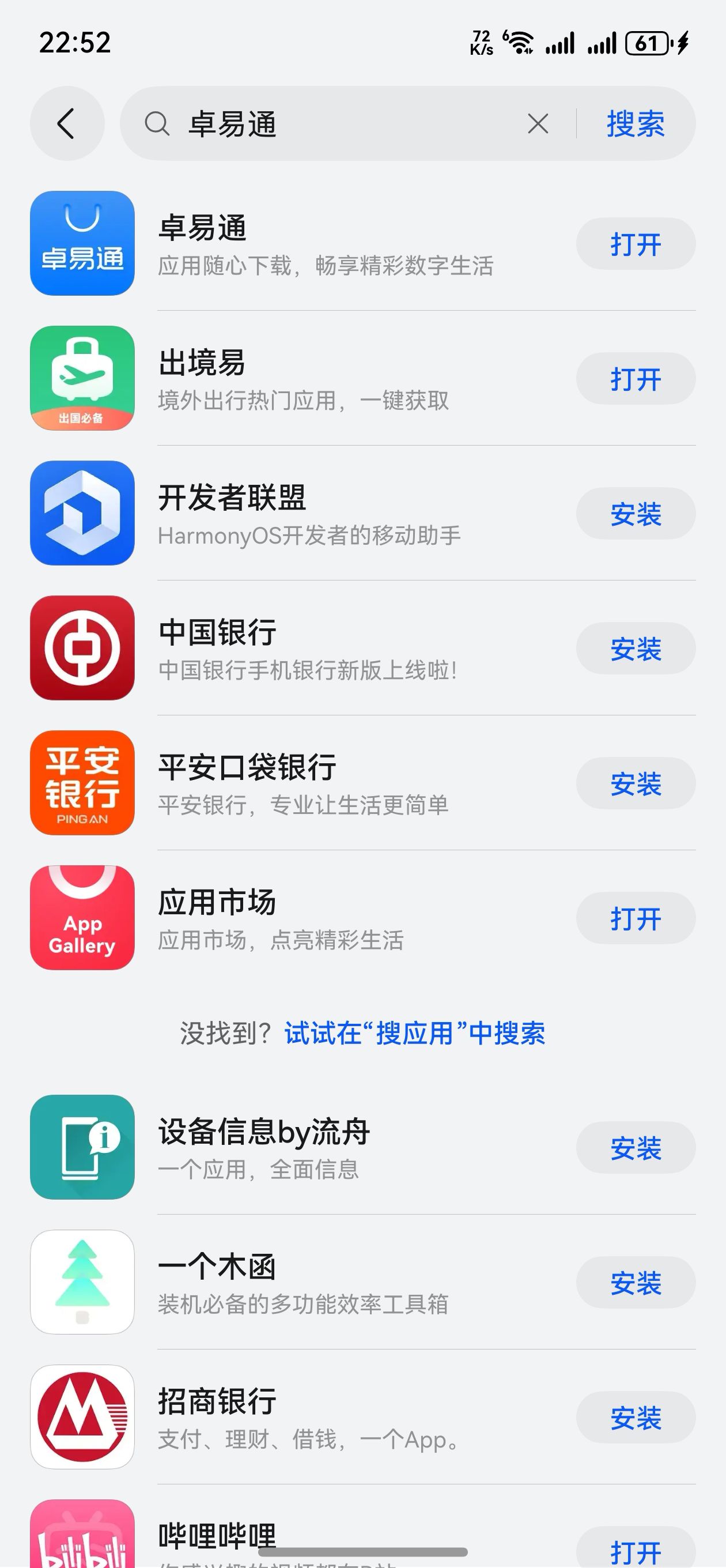
Task: Install 招商银行
Action: coord(635,1418)
